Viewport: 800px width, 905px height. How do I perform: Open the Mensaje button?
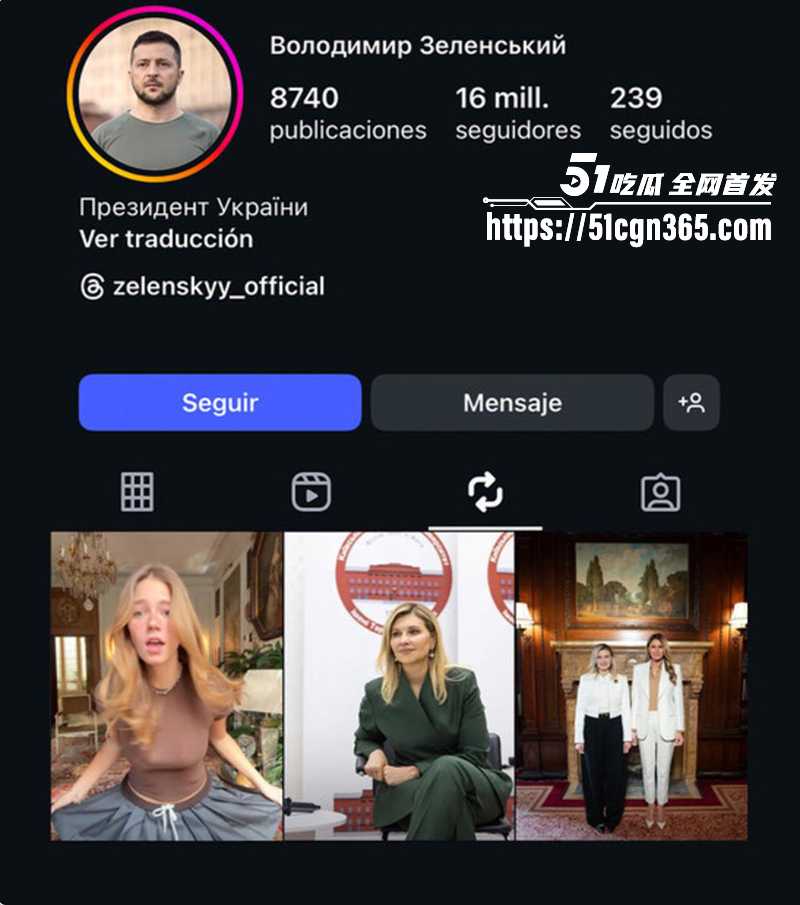tap(512, 403)
